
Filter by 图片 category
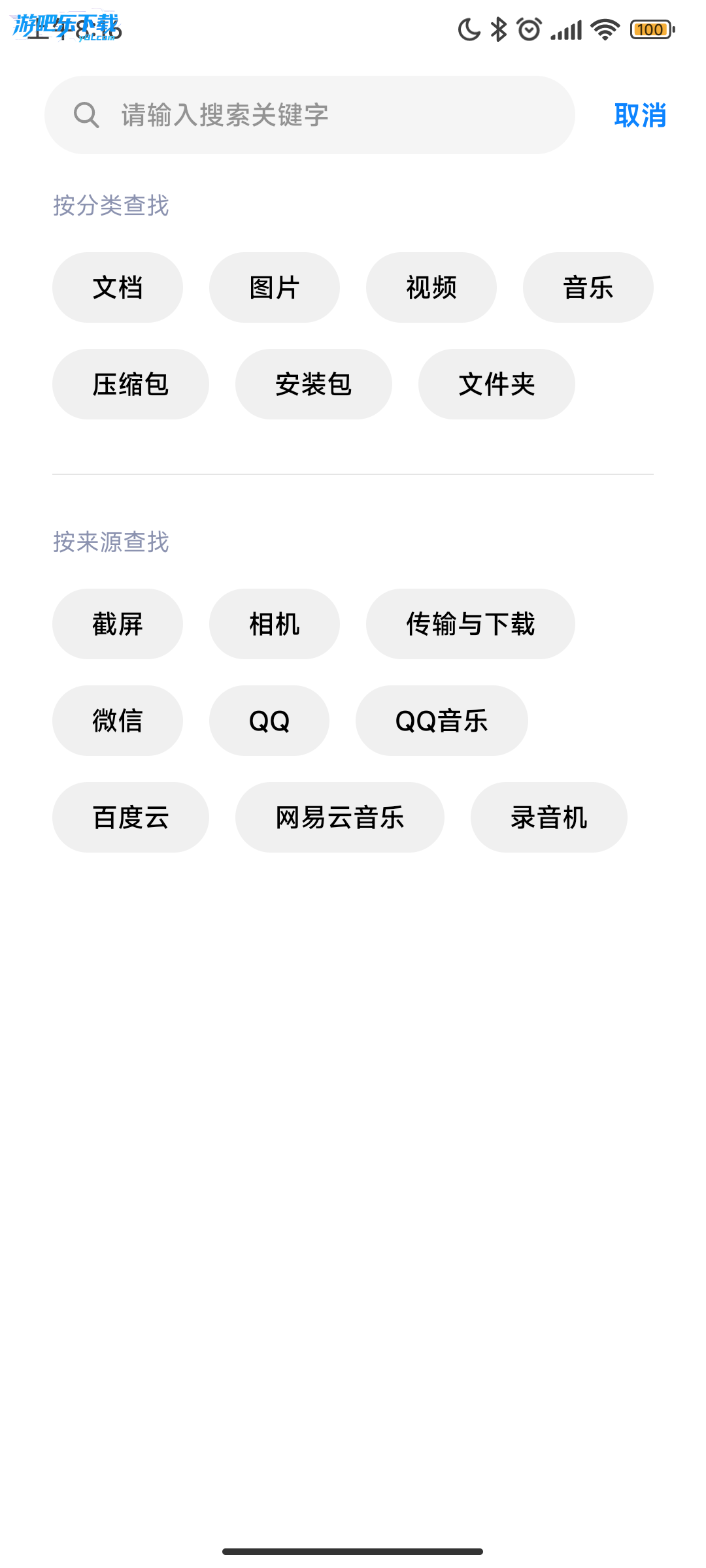click(275, 287)
